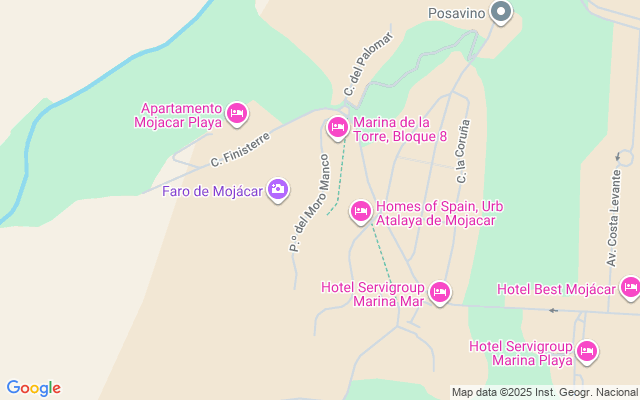This screenshot has height=400, width=640.
Task: Tap the Hotel Servigroup Marina Playa pin
Action: click(x=587, y=351)
